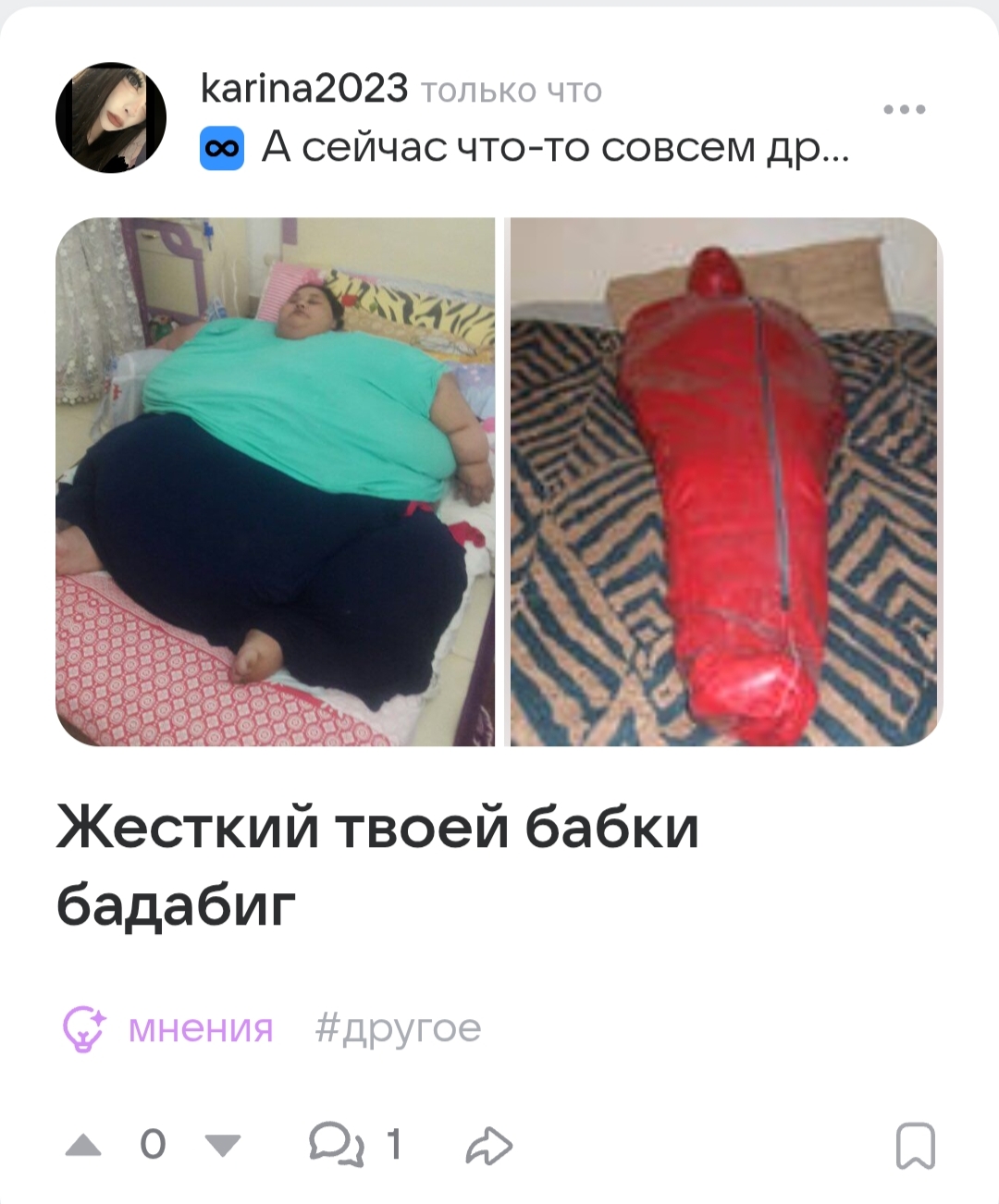Image resolution: width=999 pixels, height=1204 pixels.
Task: Upvote this post
Action: coord(84,1146)
